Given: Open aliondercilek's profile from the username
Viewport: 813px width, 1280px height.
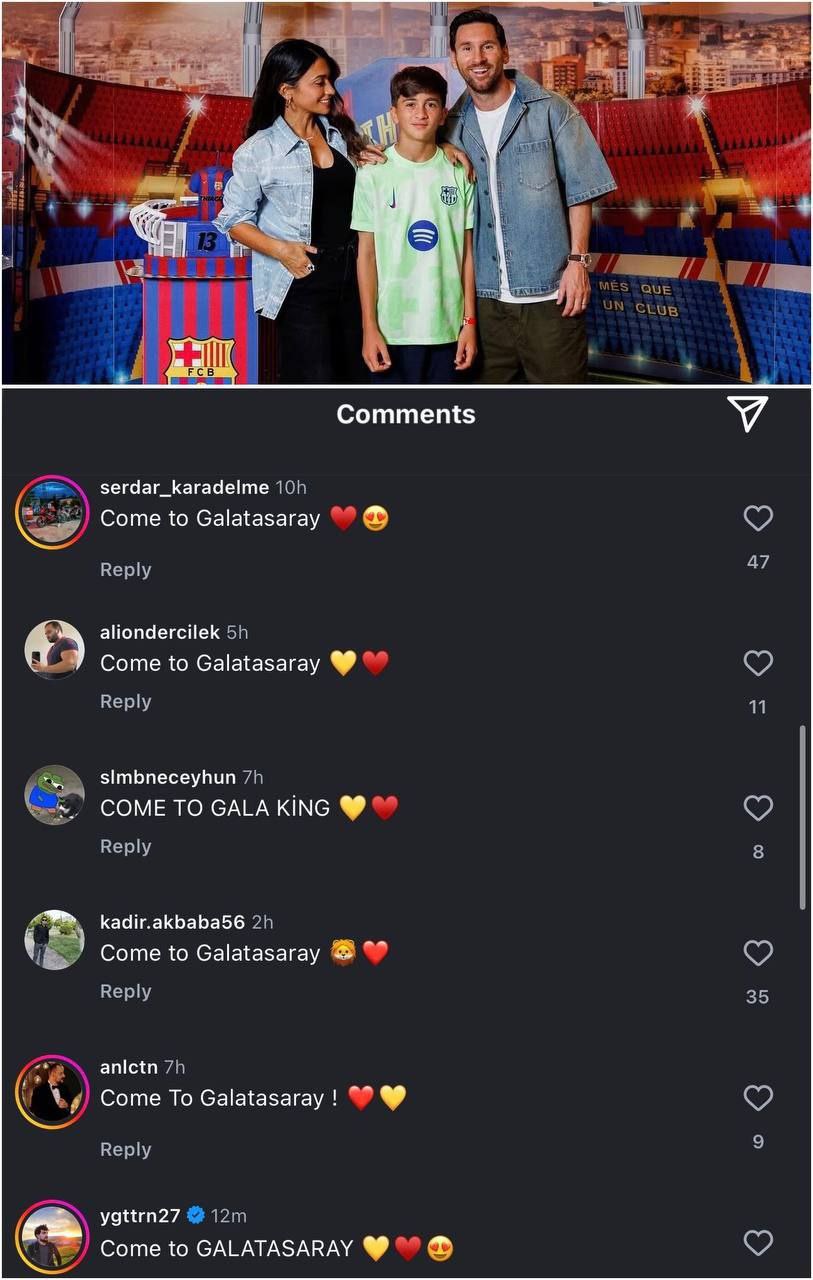Looking at the screenshot, I should [x=160, y=633].
